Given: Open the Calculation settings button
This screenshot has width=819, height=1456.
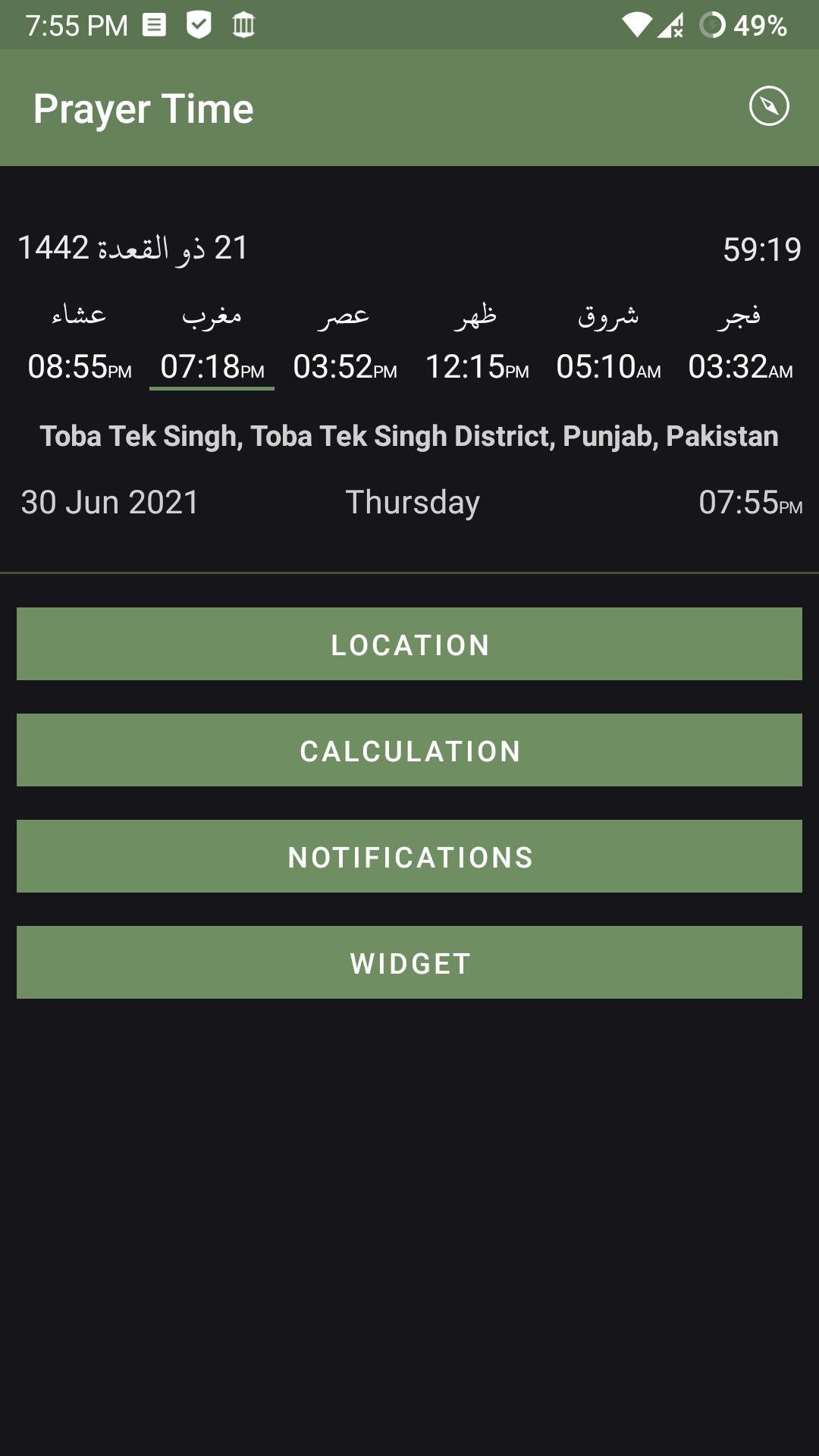Looking at the screenshot, I should (x=409, y=750).
